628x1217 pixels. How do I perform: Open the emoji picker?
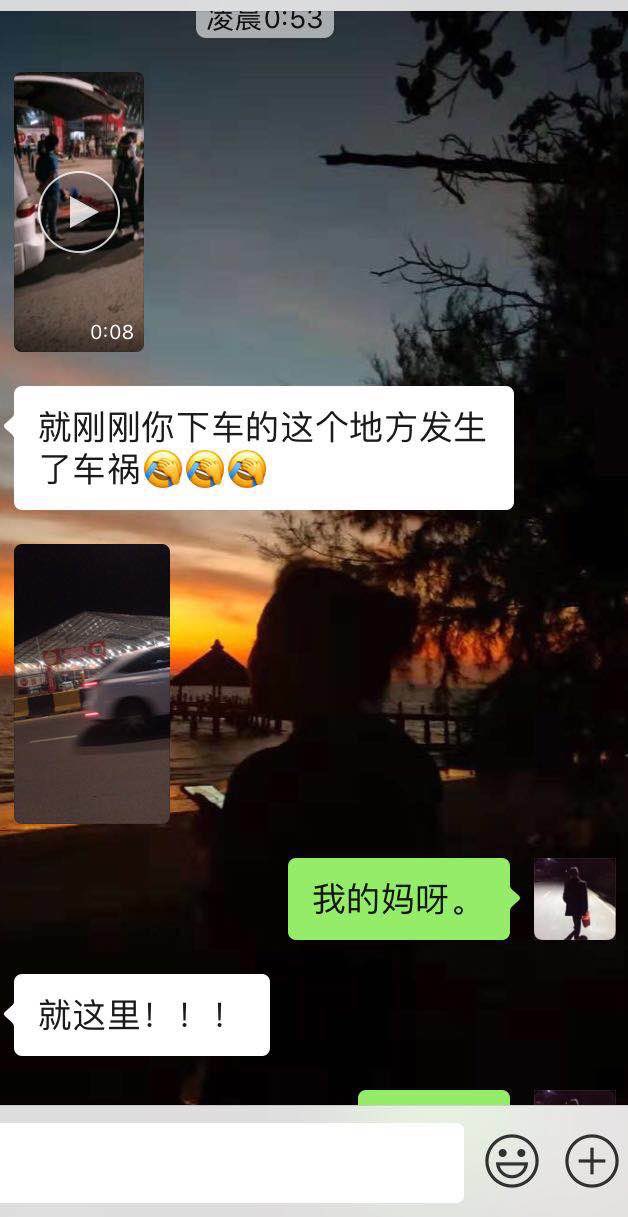click(512, 1162)
